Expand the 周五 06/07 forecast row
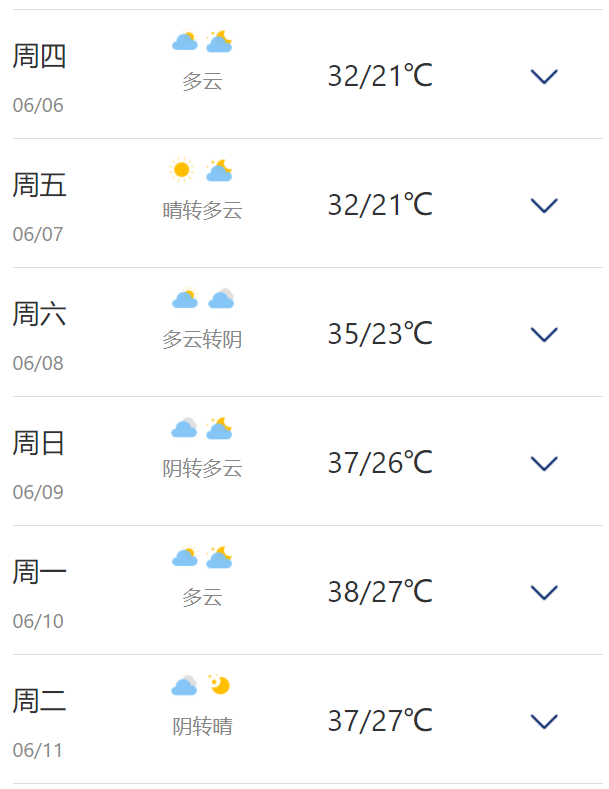The image size is (609, 789). coord(543,206)
